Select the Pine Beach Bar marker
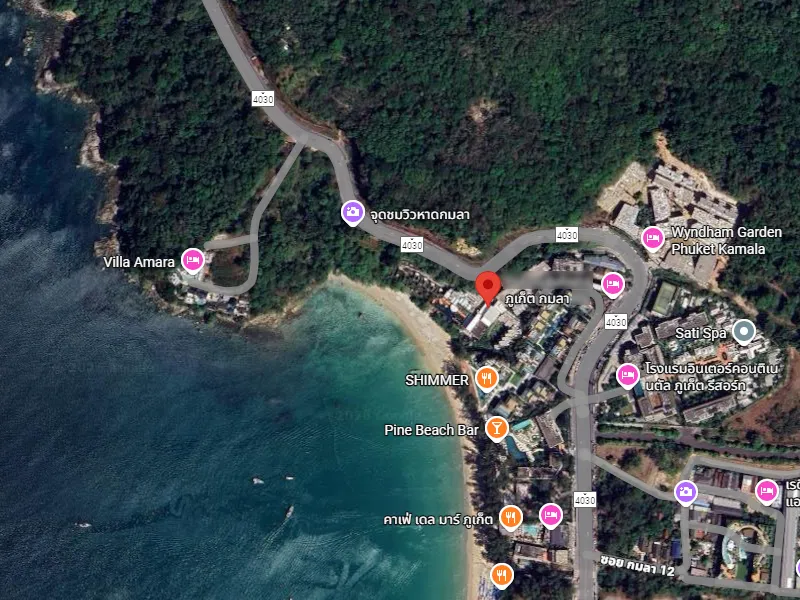 495,429
